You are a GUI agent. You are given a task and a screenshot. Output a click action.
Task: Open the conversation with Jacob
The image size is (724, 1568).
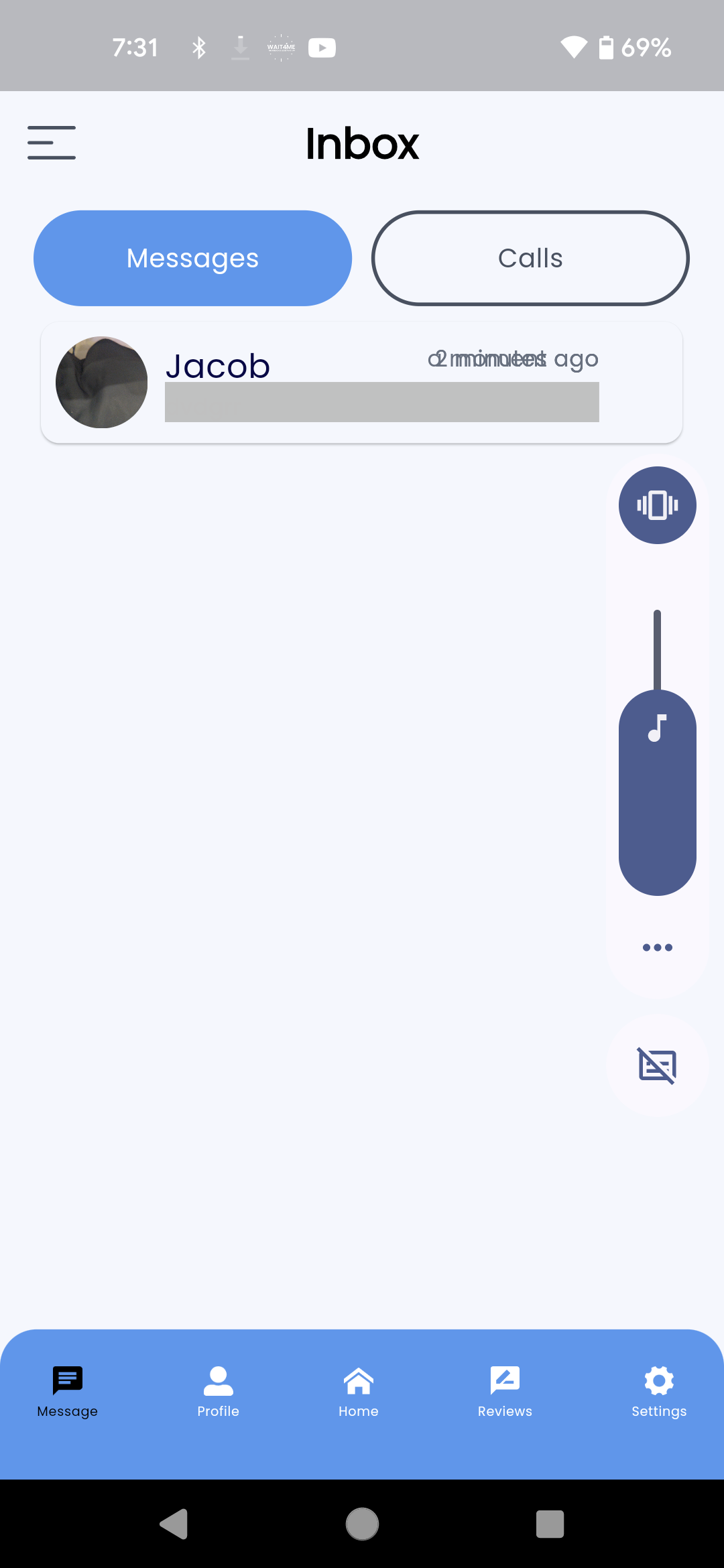coord(361,383)
